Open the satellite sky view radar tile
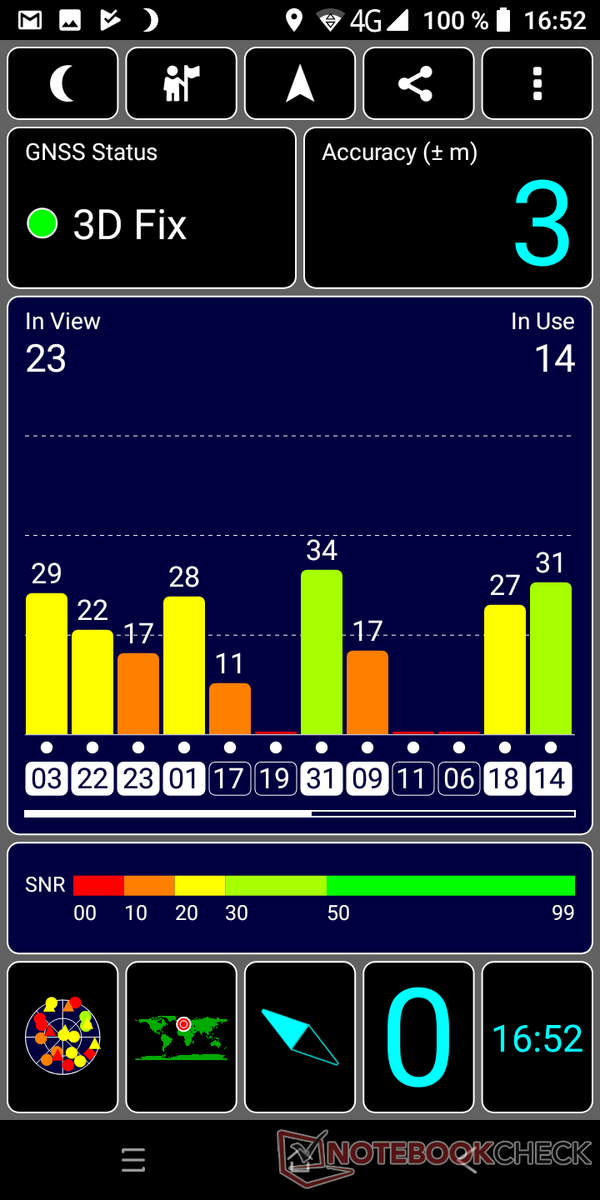Screen dimensions: 600x1200 [62, 1038]
